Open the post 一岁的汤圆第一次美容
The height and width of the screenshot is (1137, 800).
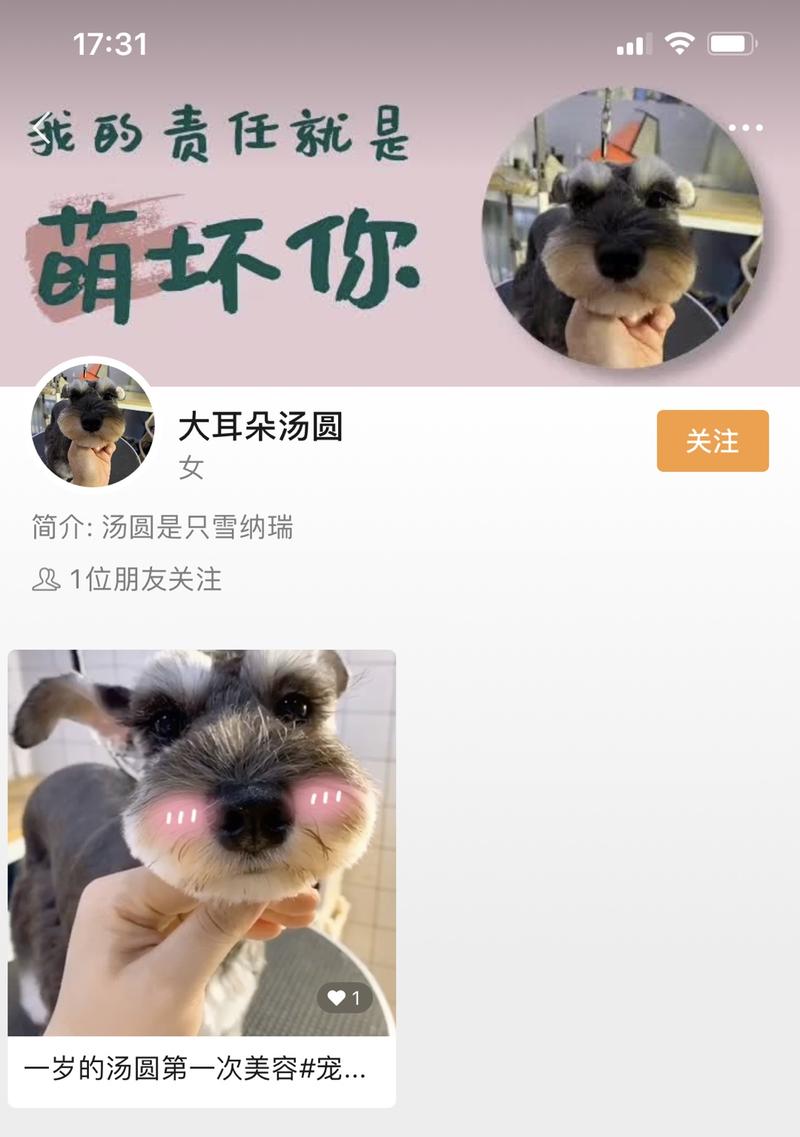point(202,845)
